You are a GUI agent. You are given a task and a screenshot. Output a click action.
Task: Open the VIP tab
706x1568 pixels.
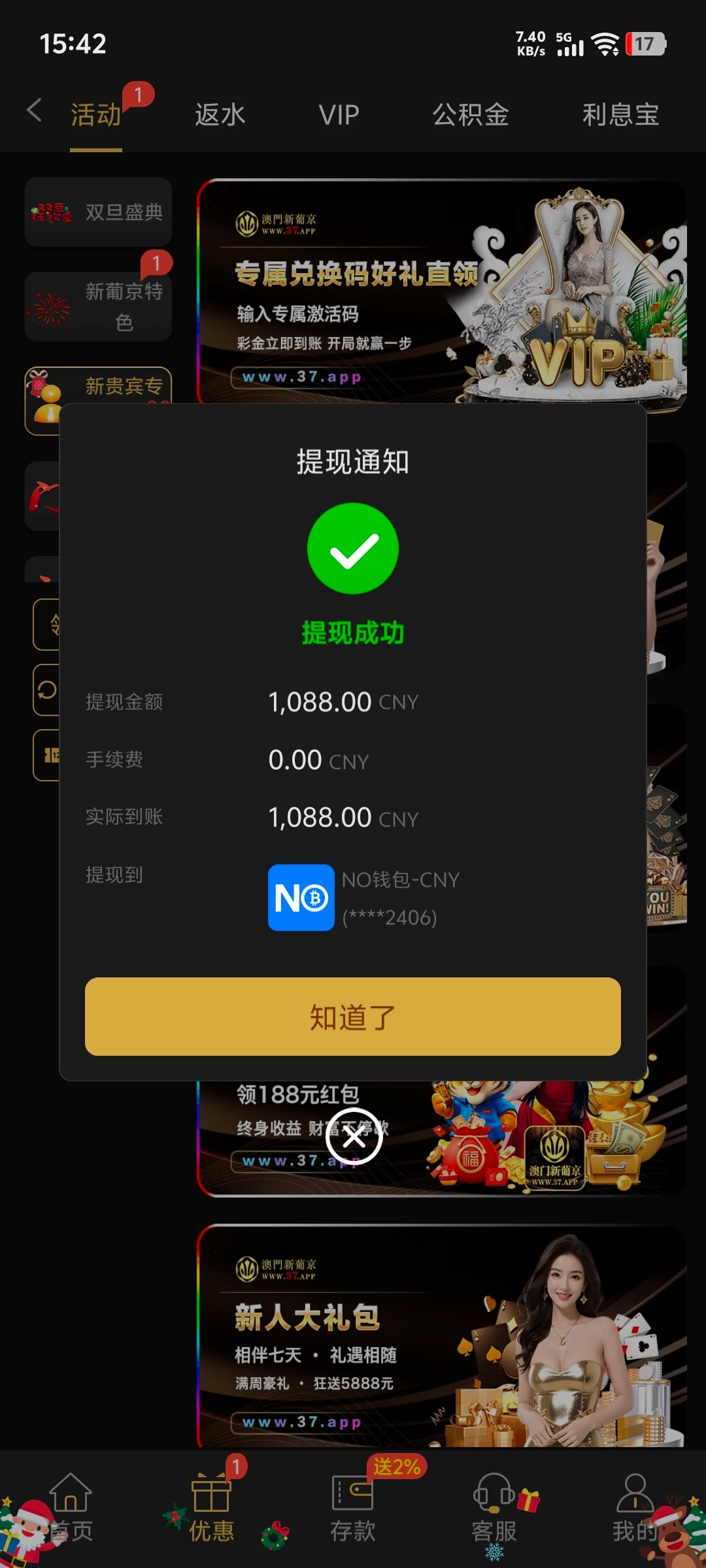click(339, 115)
